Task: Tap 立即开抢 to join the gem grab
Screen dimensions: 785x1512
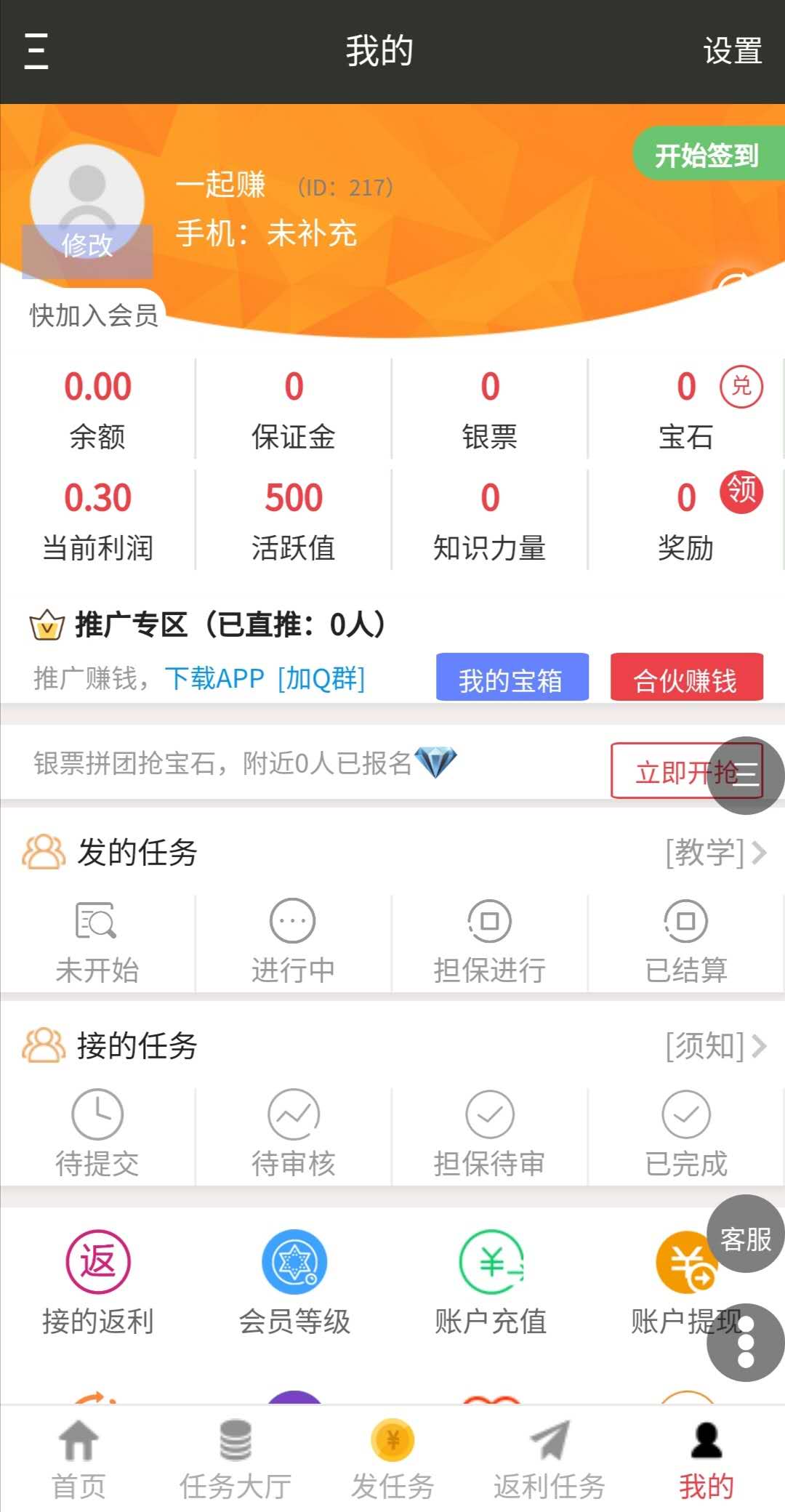Action: coord(687,771)
